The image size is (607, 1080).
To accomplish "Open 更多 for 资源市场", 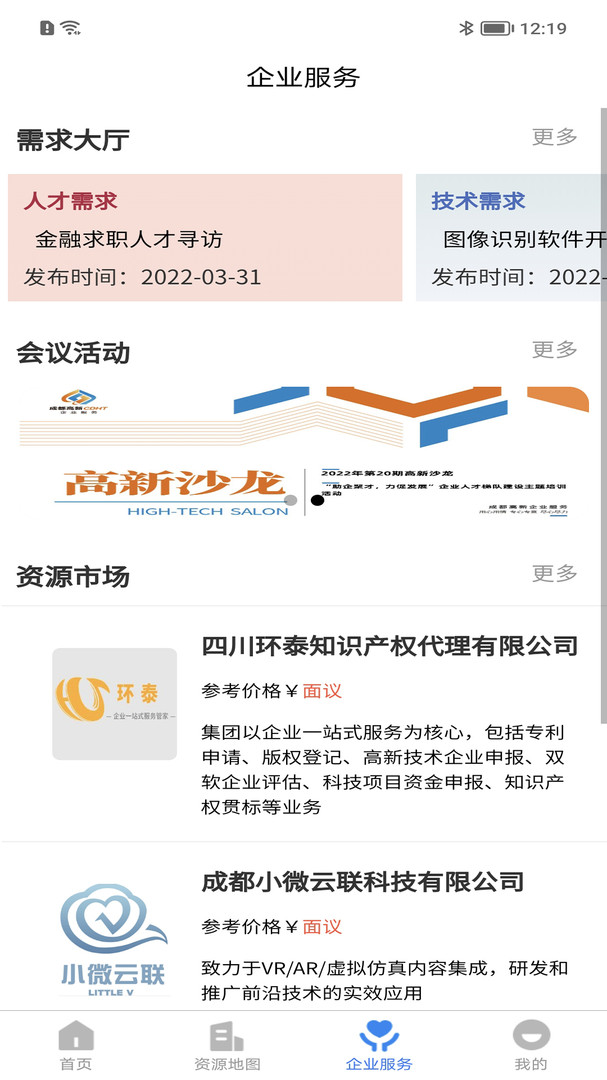I will 554,573.
